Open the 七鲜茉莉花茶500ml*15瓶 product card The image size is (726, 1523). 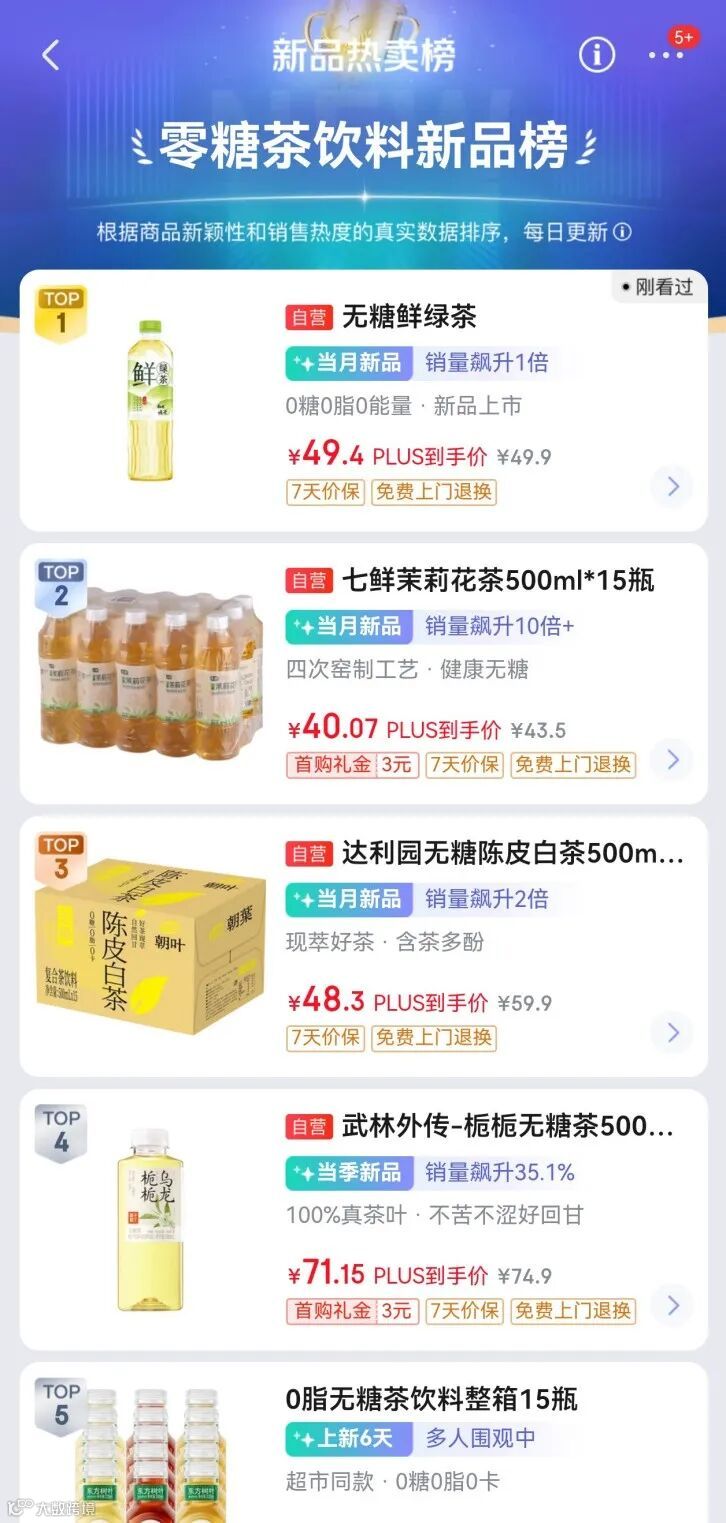click(x=497, y=580)
